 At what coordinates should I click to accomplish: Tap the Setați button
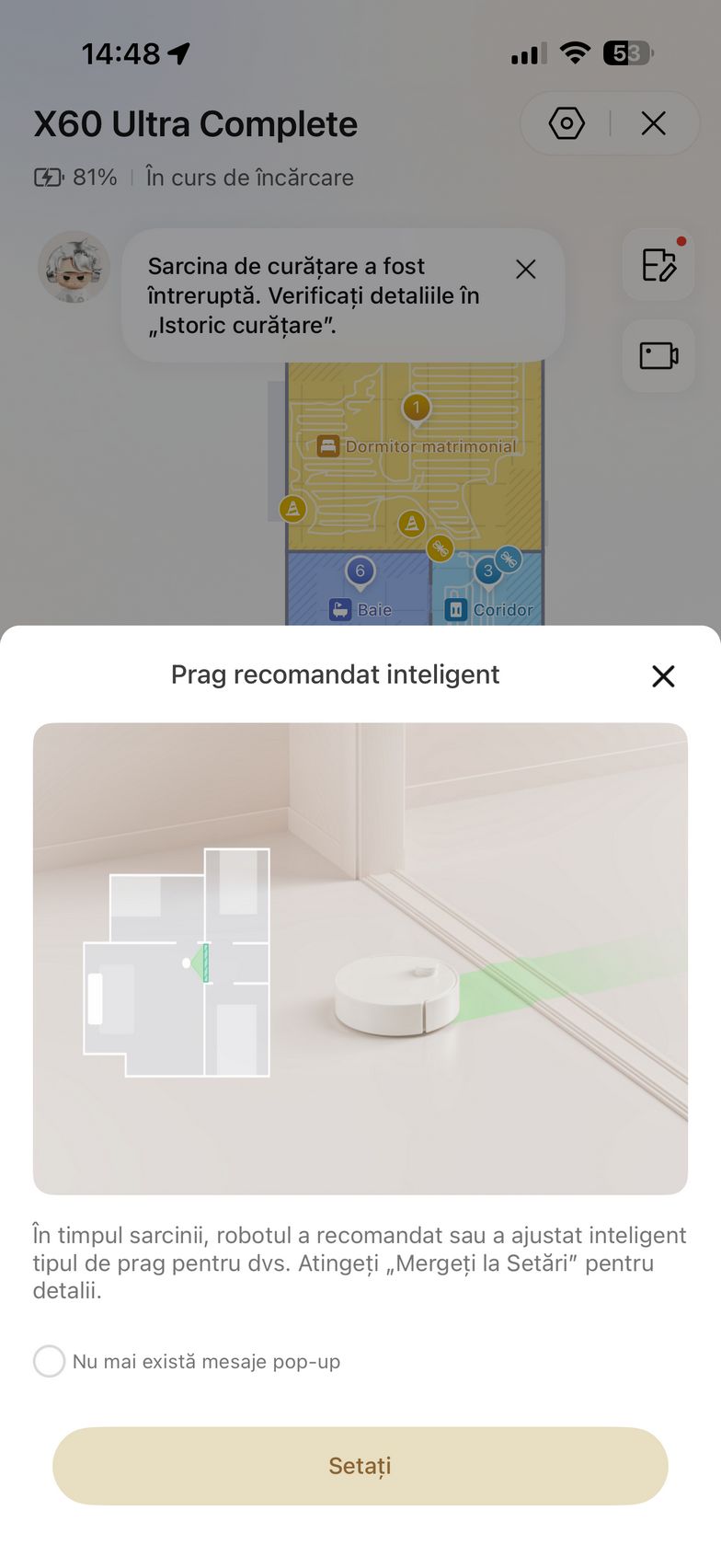click(360, 1465)
